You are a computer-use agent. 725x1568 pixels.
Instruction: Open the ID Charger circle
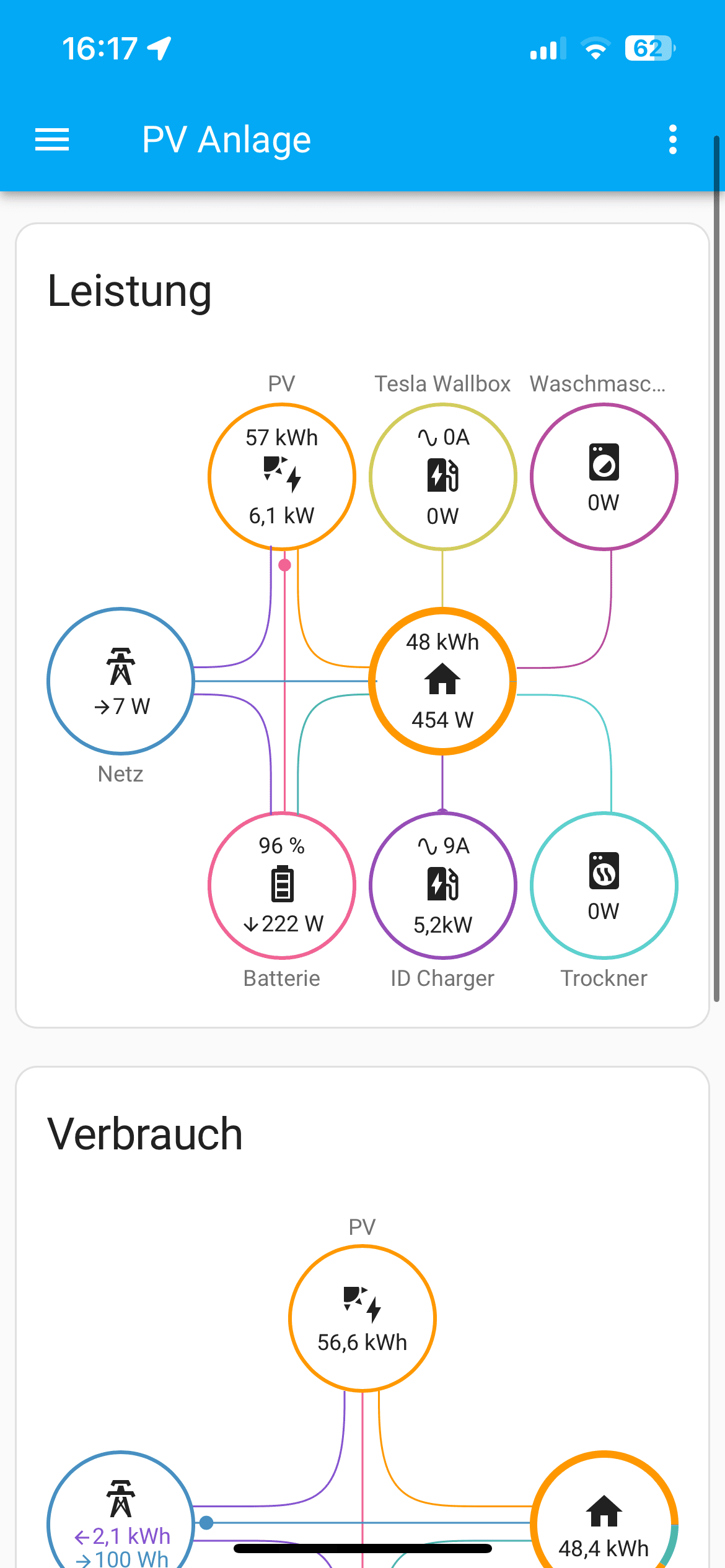pos(442,886)
